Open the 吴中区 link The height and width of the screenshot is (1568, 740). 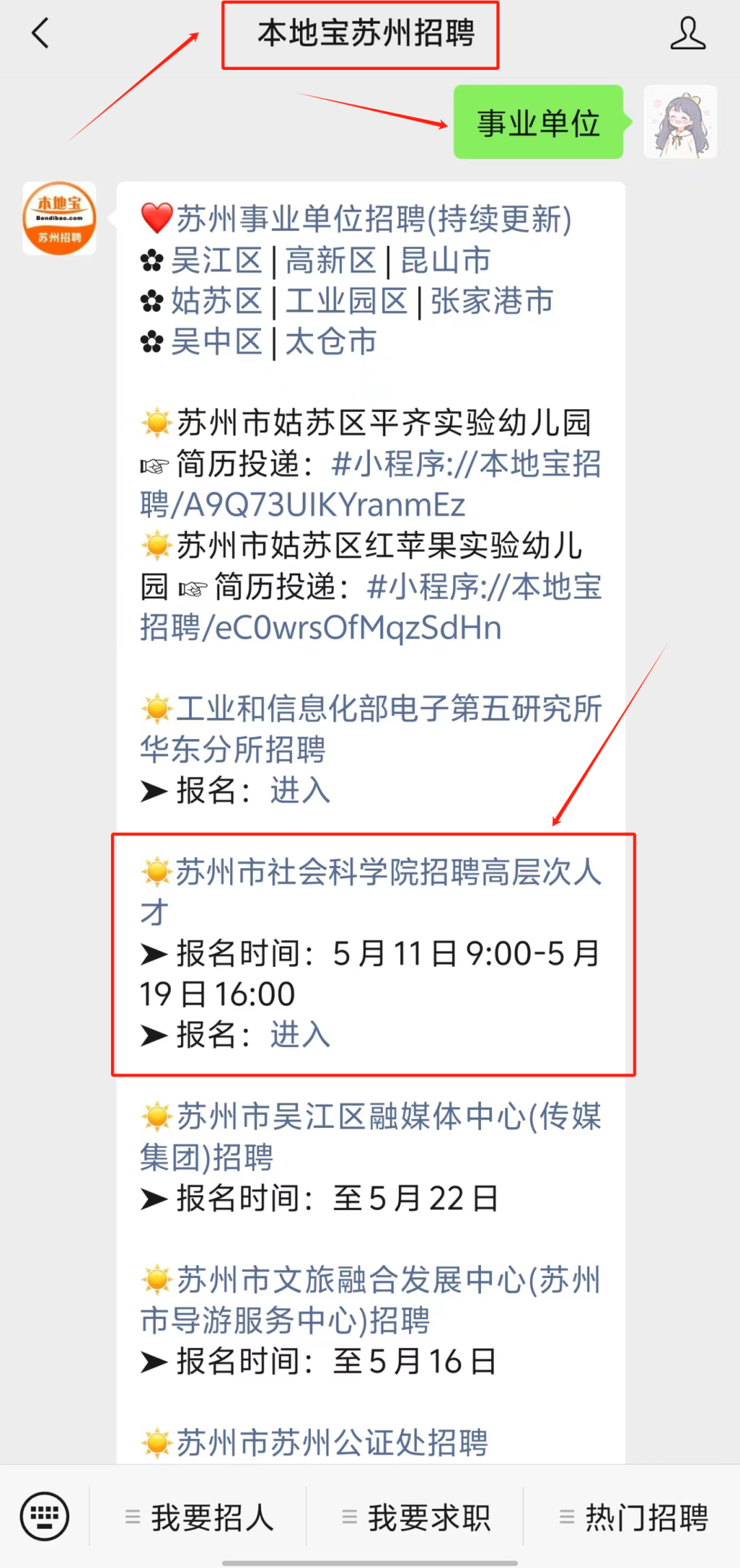(217, 341)
